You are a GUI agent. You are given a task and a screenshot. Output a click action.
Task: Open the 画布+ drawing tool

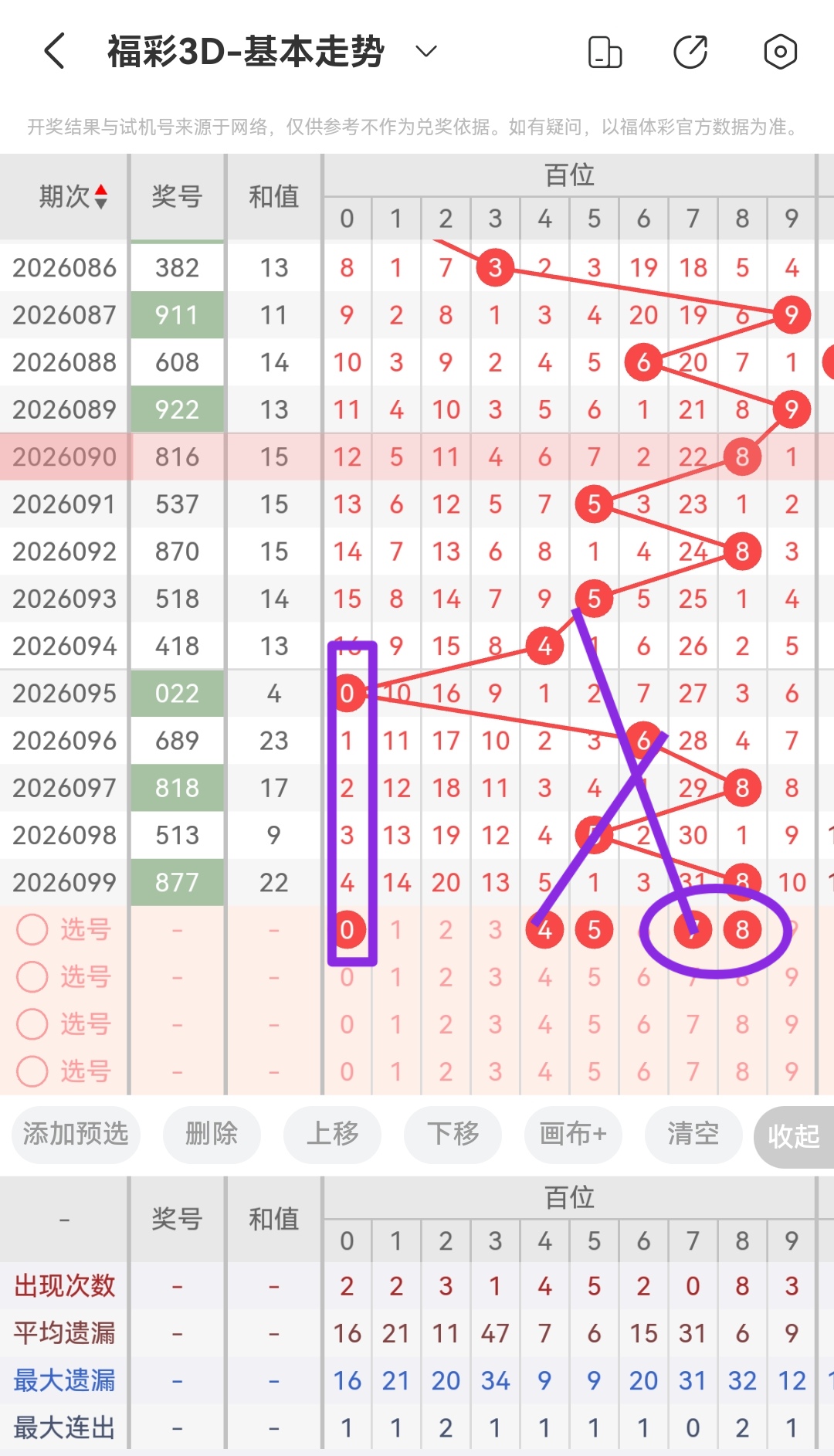click(x=572, y=1135)
